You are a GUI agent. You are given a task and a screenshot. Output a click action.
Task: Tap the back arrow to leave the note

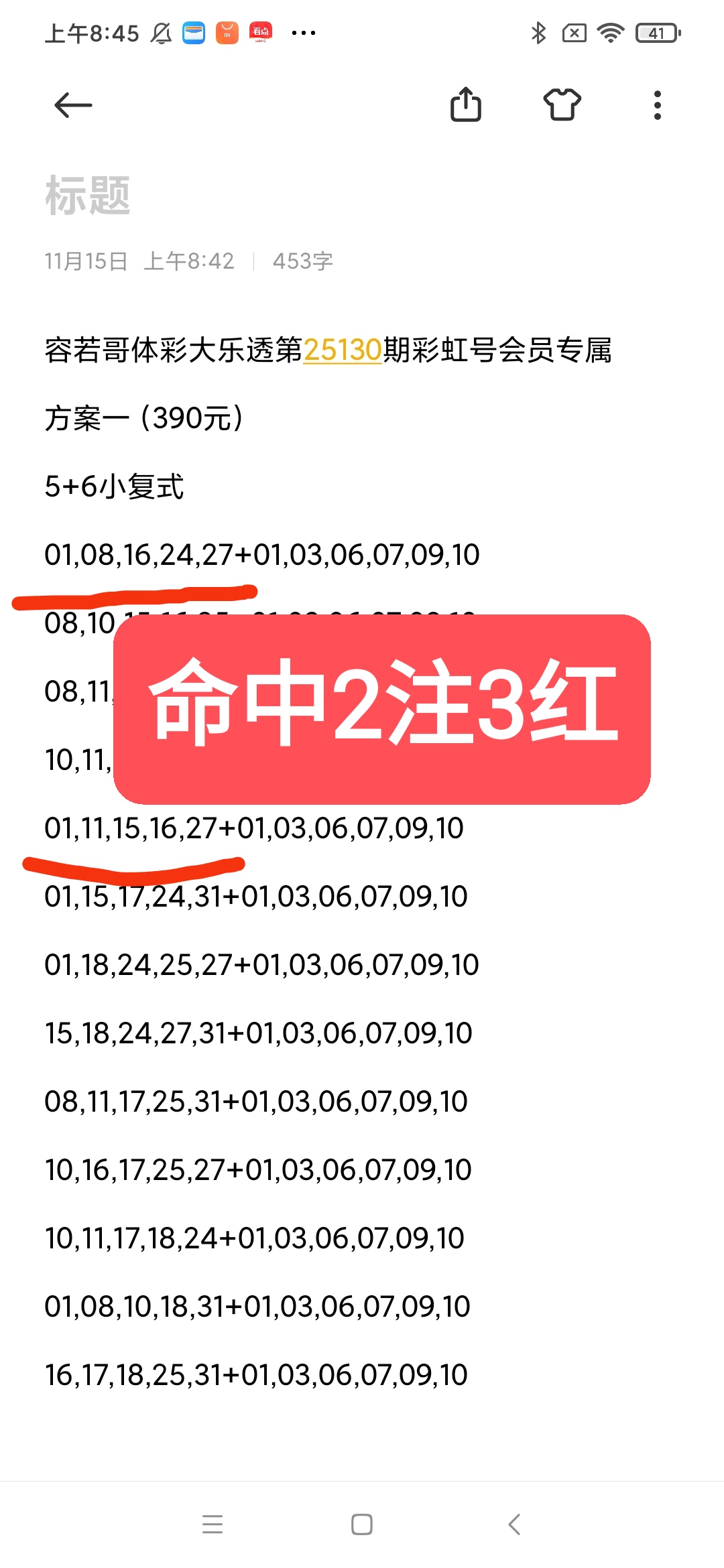(74, 105)
